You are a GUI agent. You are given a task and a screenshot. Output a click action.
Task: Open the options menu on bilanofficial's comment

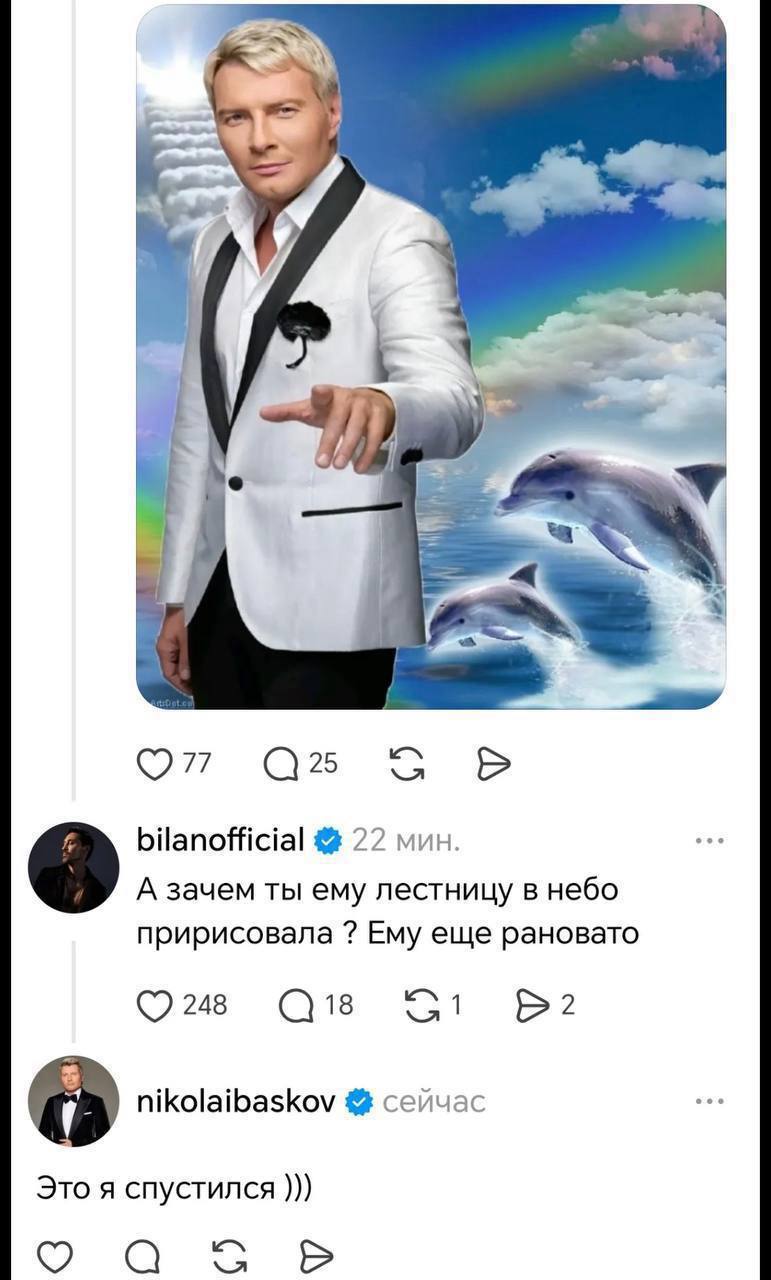709,841
